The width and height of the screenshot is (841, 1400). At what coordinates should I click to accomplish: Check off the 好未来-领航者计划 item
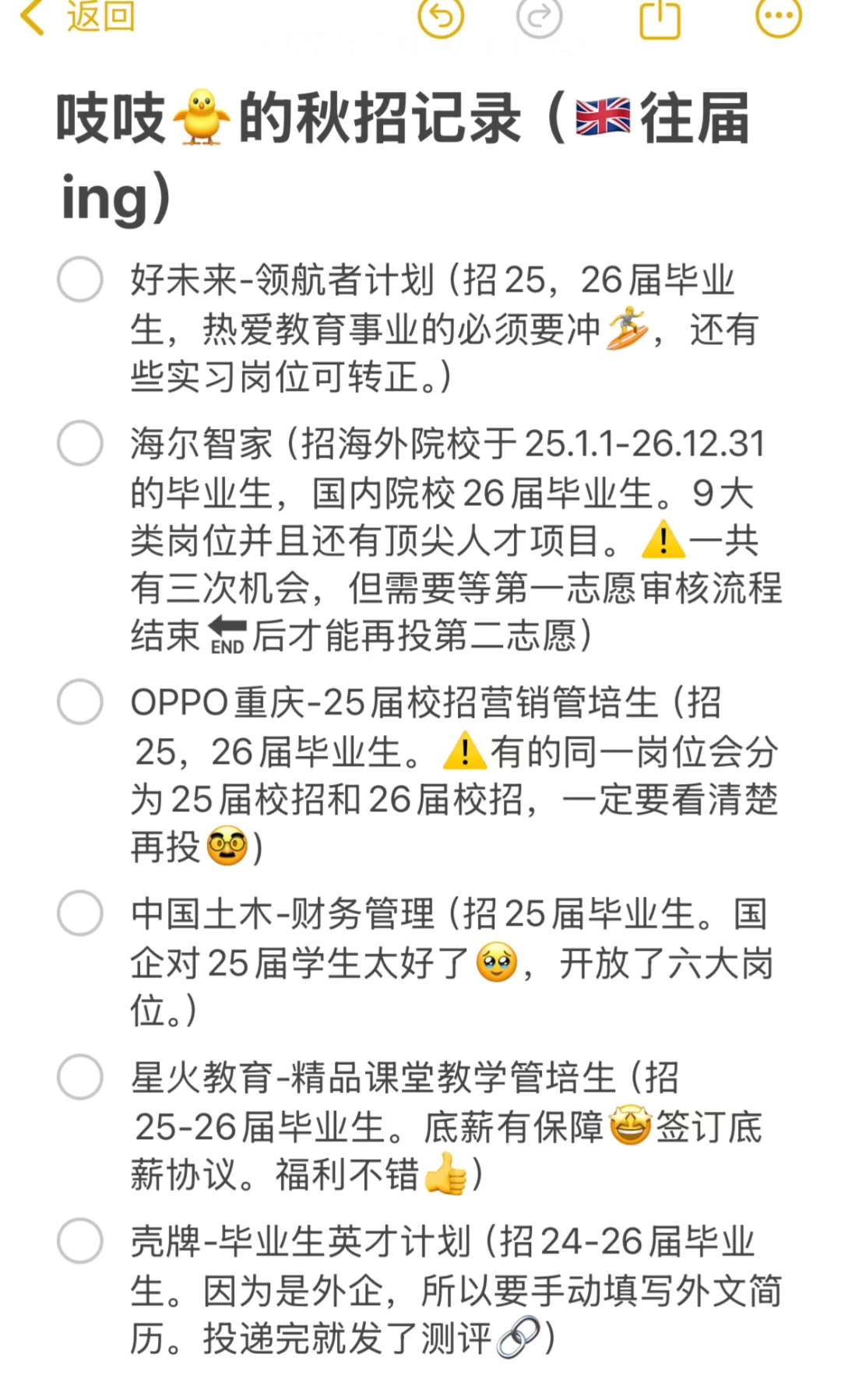click(80, 280)
